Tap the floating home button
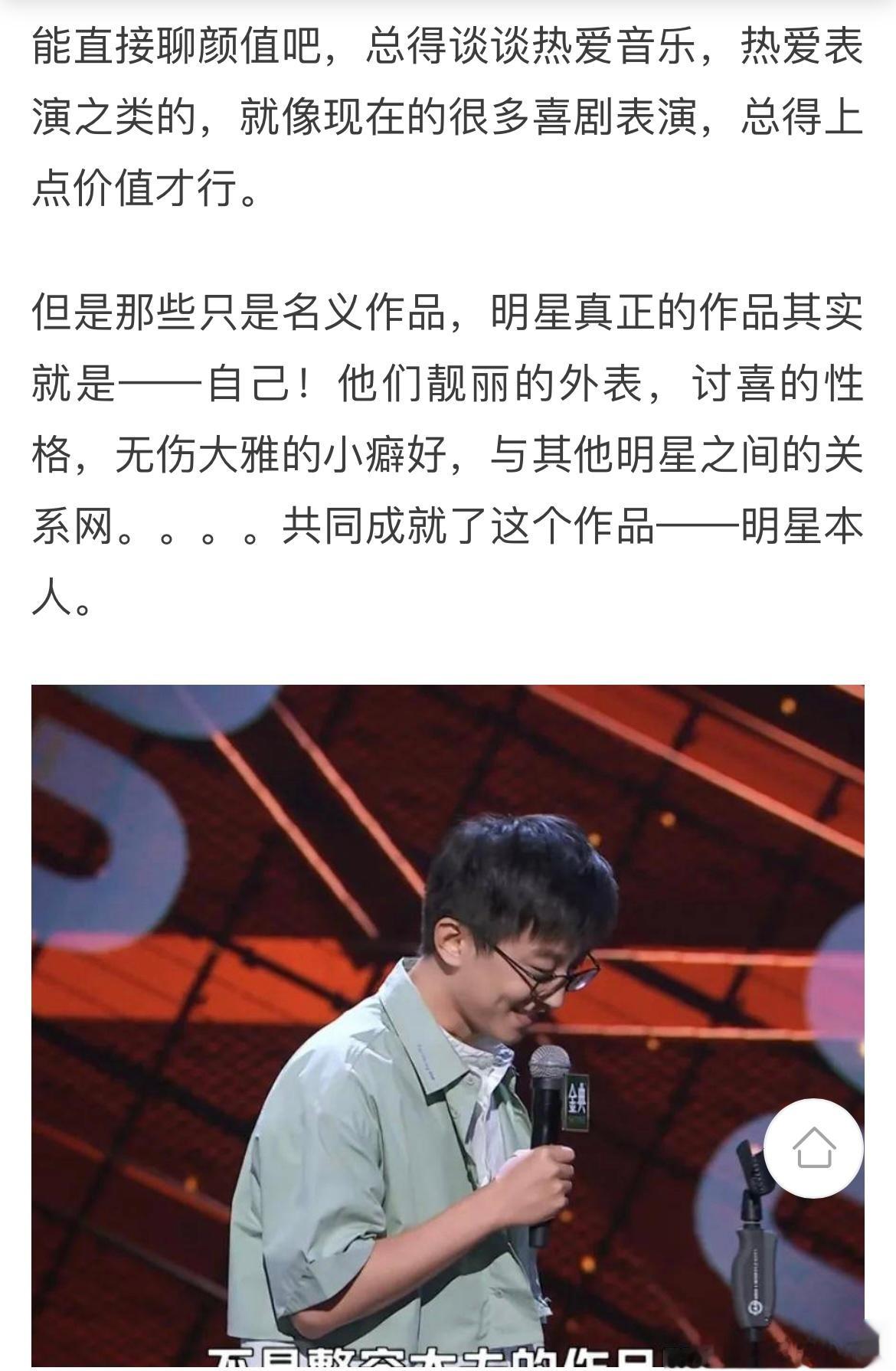 (x=813, y=1147)
